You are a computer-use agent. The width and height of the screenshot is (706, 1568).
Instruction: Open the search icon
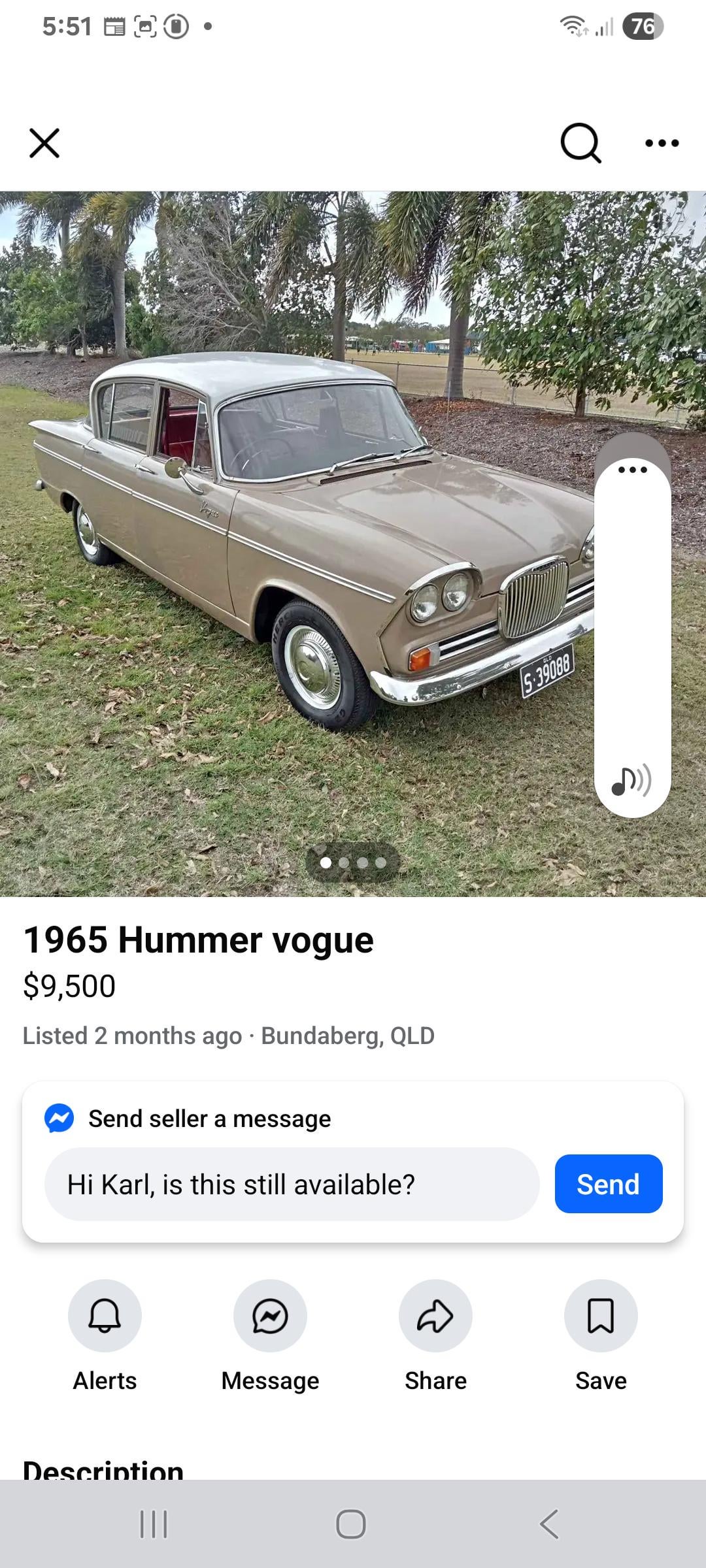580,142
